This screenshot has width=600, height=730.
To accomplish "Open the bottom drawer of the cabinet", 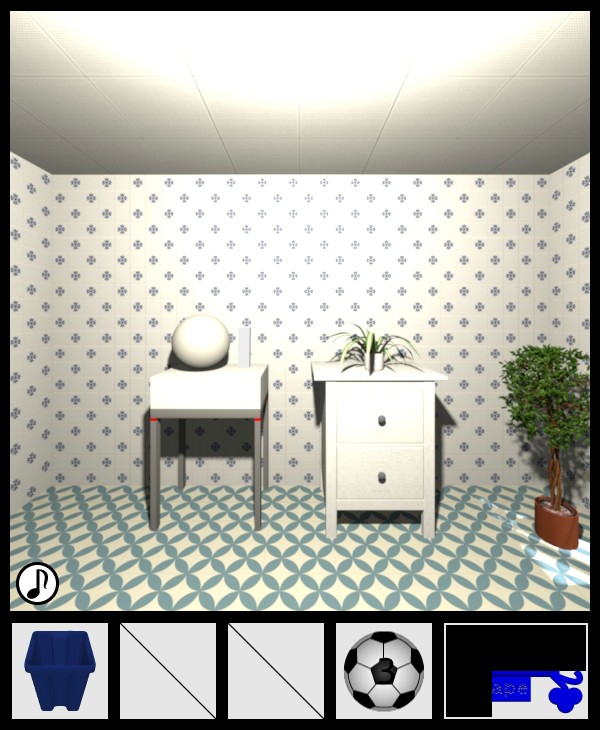I will [x=381, y=478].
